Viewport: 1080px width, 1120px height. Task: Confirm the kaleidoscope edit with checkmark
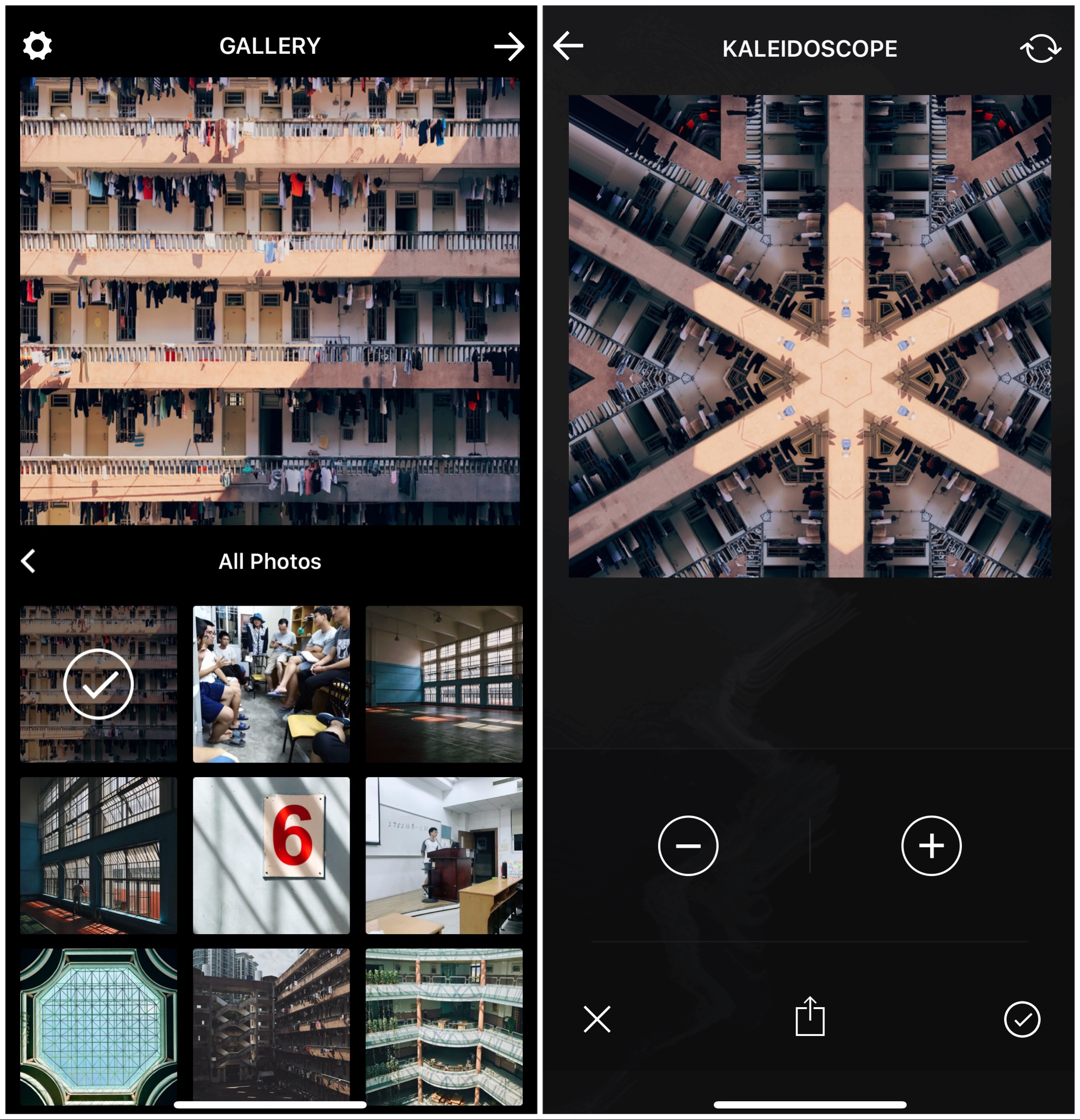(x=1022, y=1019)
